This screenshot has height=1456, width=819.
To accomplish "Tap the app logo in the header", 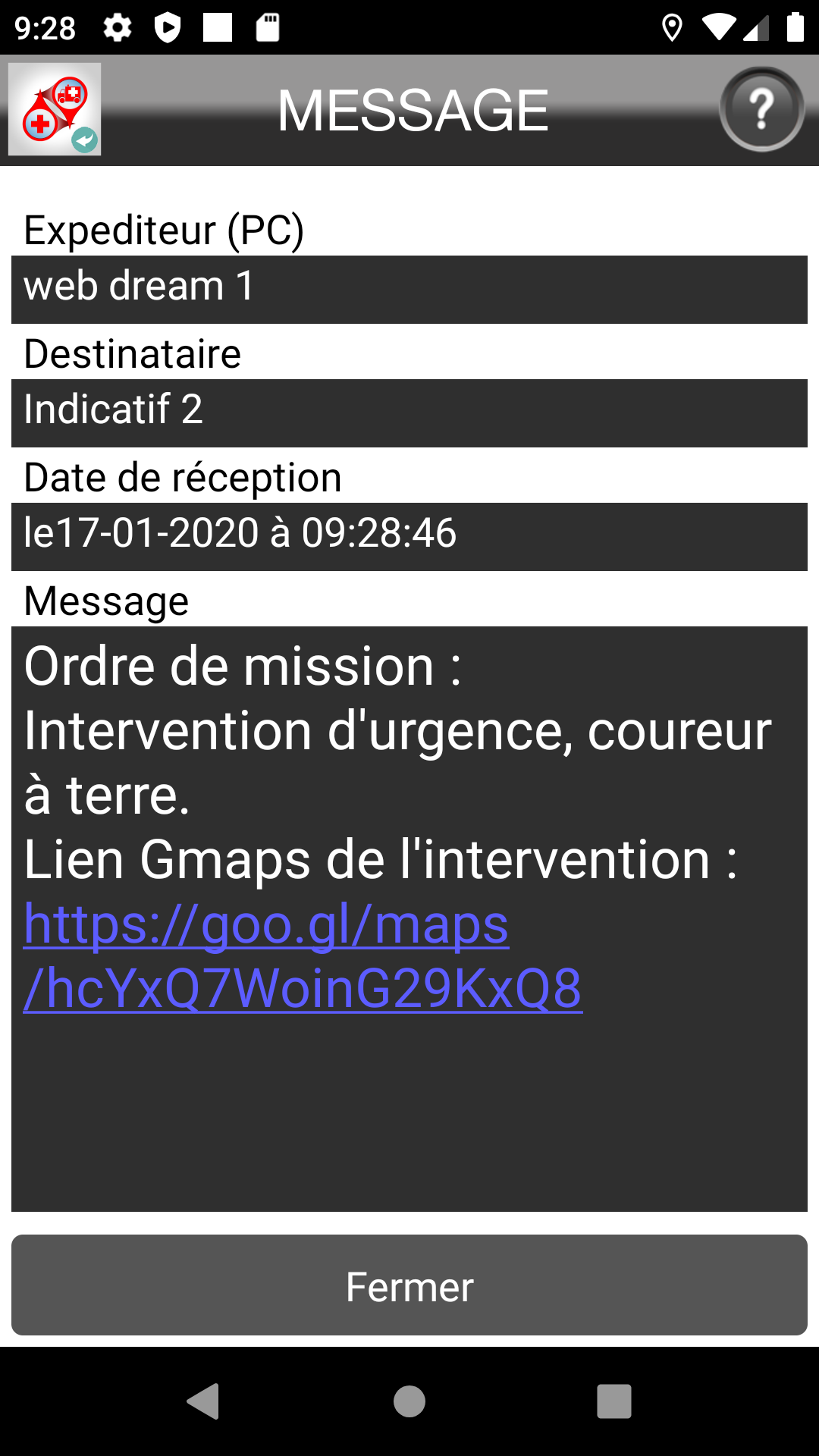I will (55, 109).
